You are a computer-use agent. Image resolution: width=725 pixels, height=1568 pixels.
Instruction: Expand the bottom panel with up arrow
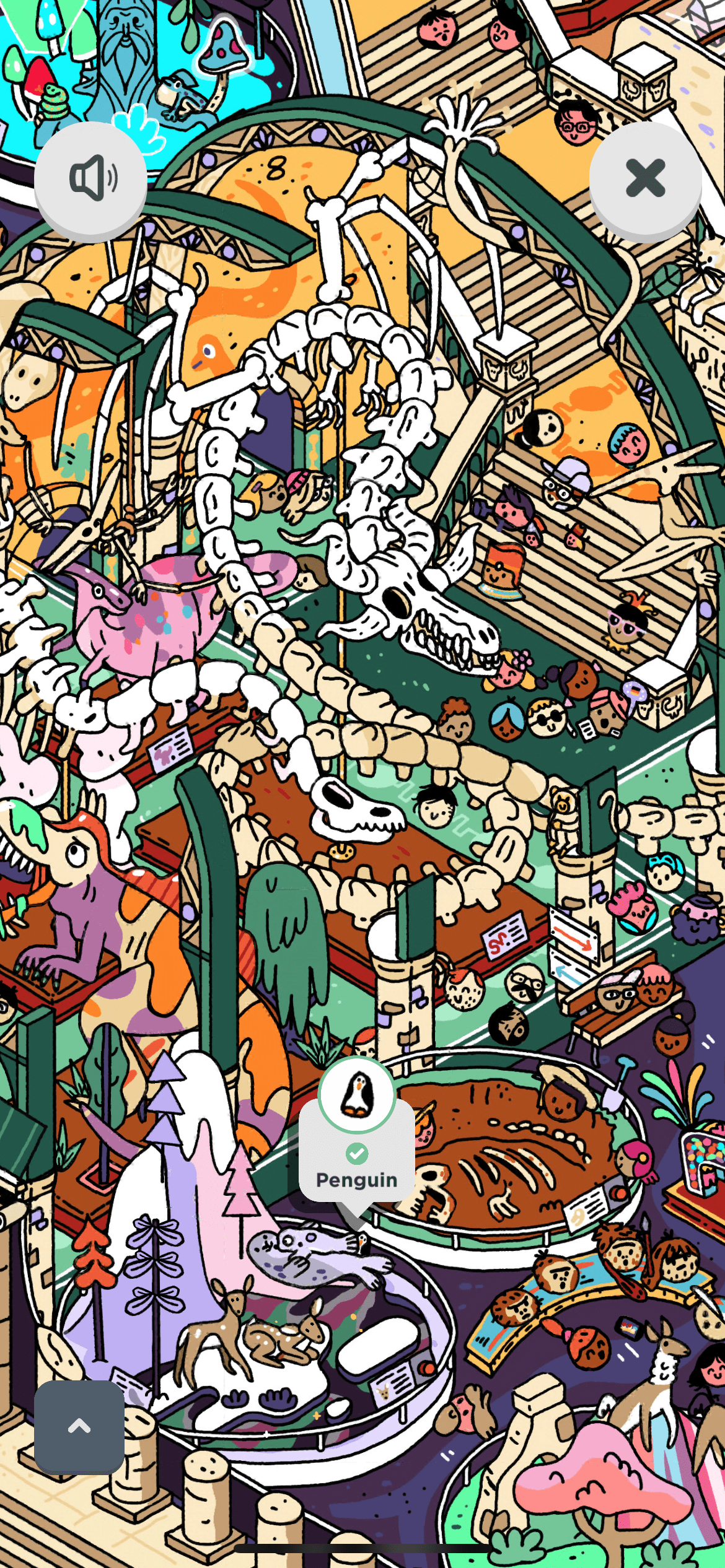point(79,1426)
